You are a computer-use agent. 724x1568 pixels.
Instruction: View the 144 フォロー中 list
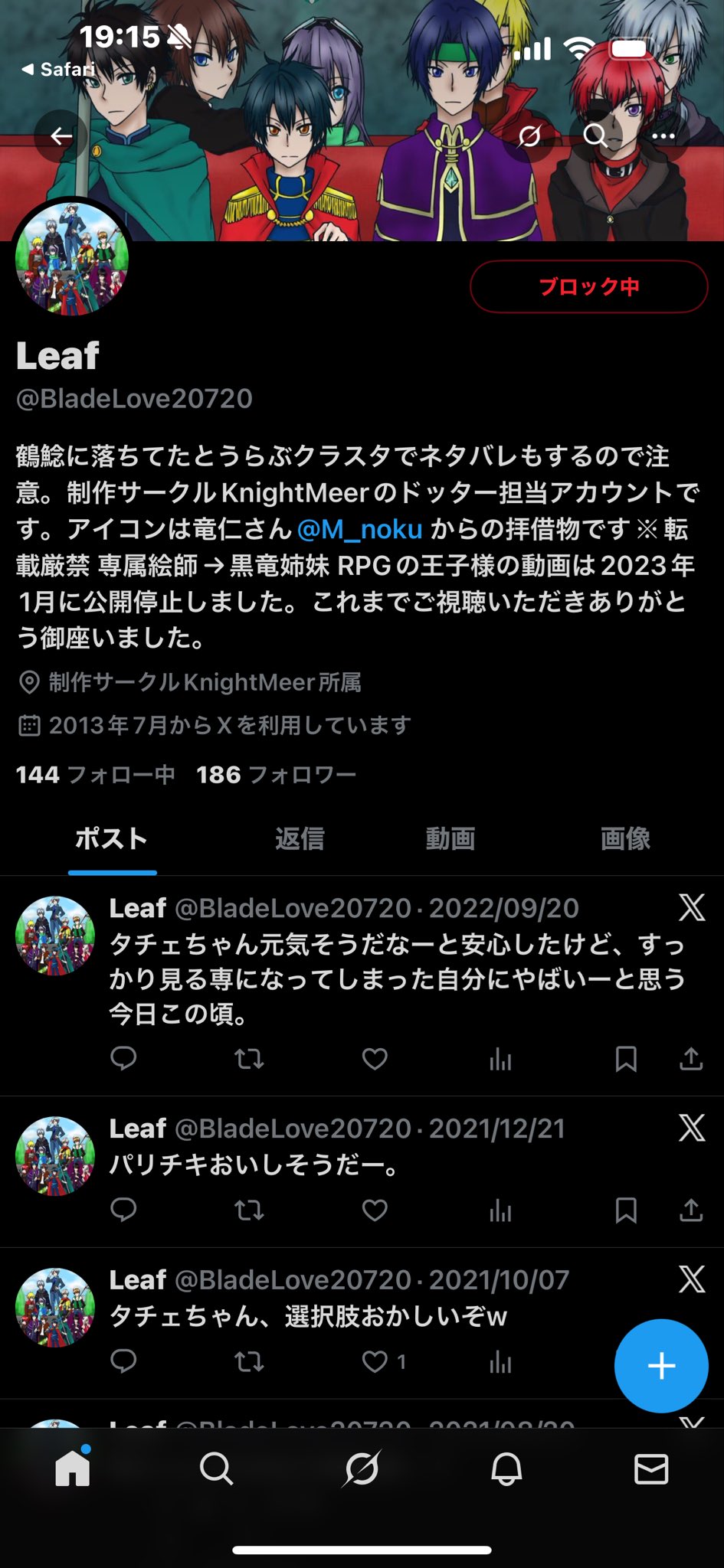coord(95,775)
